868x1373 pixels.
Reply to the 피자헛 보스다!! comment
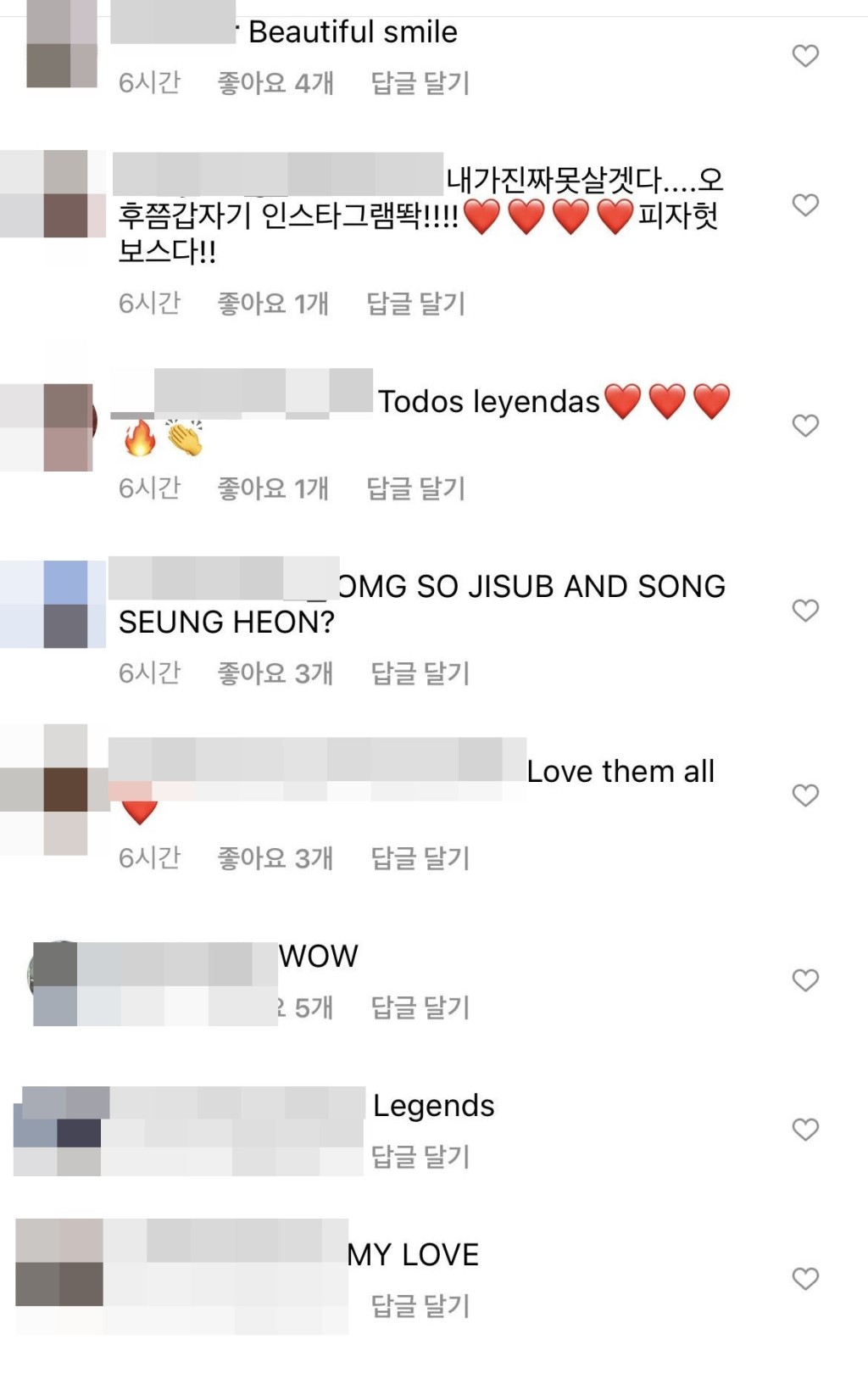415,304
